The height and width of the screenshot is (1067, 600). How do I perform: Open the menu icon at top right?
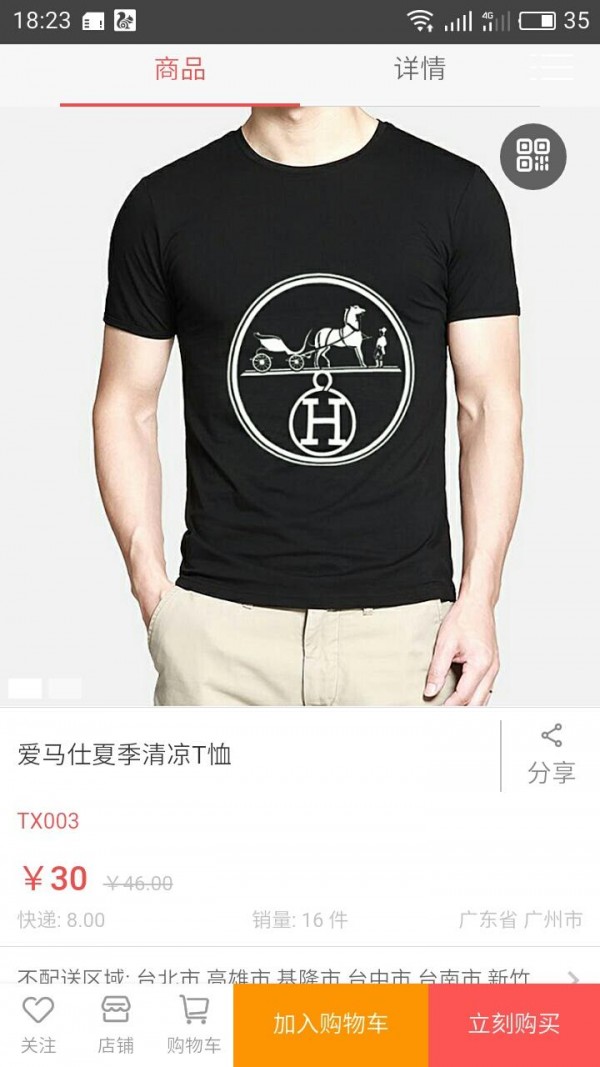pos(552,67)
